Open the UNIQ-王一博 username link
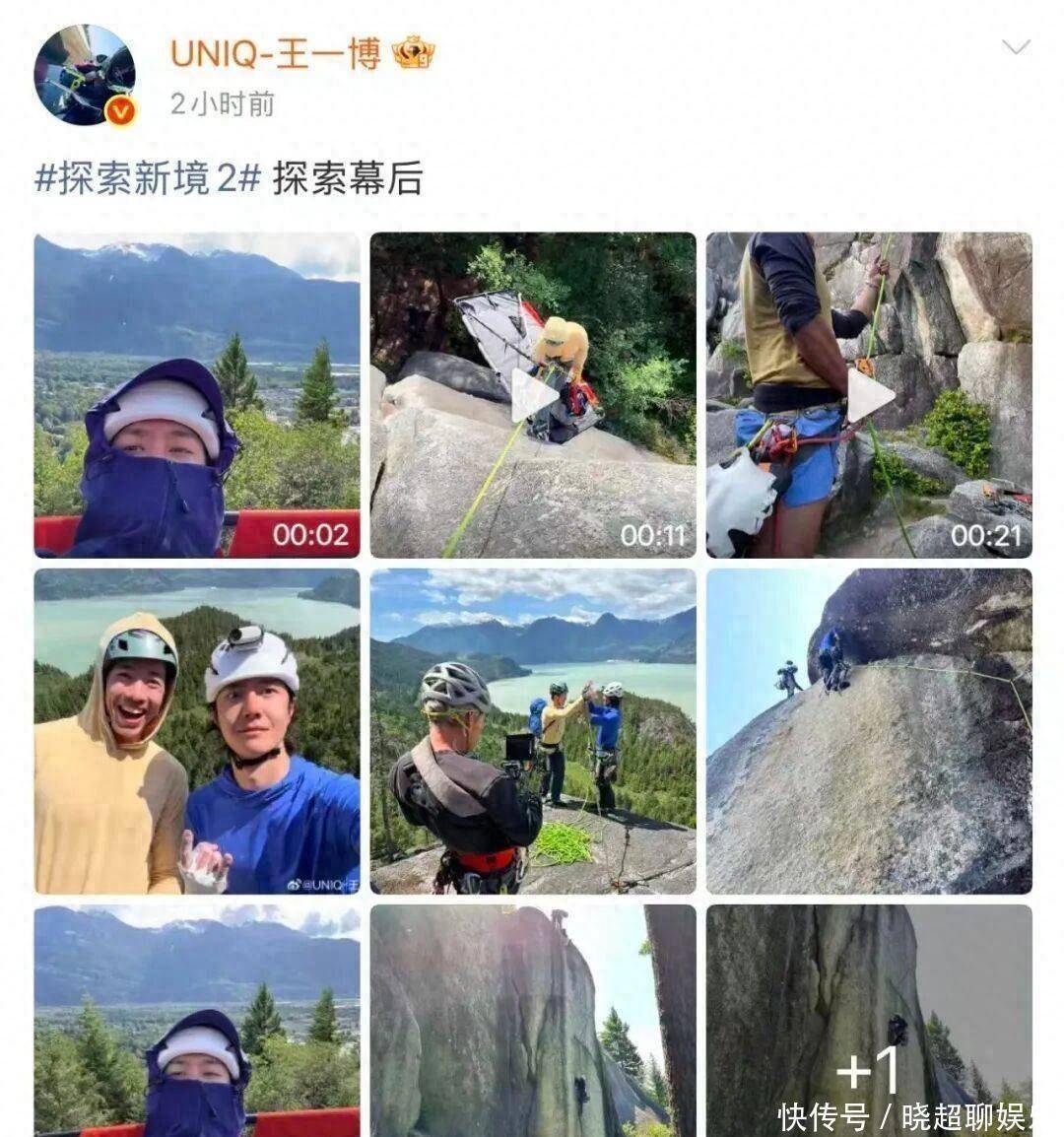Screen dimensions: 1064x1137 [x=275, y=54]
